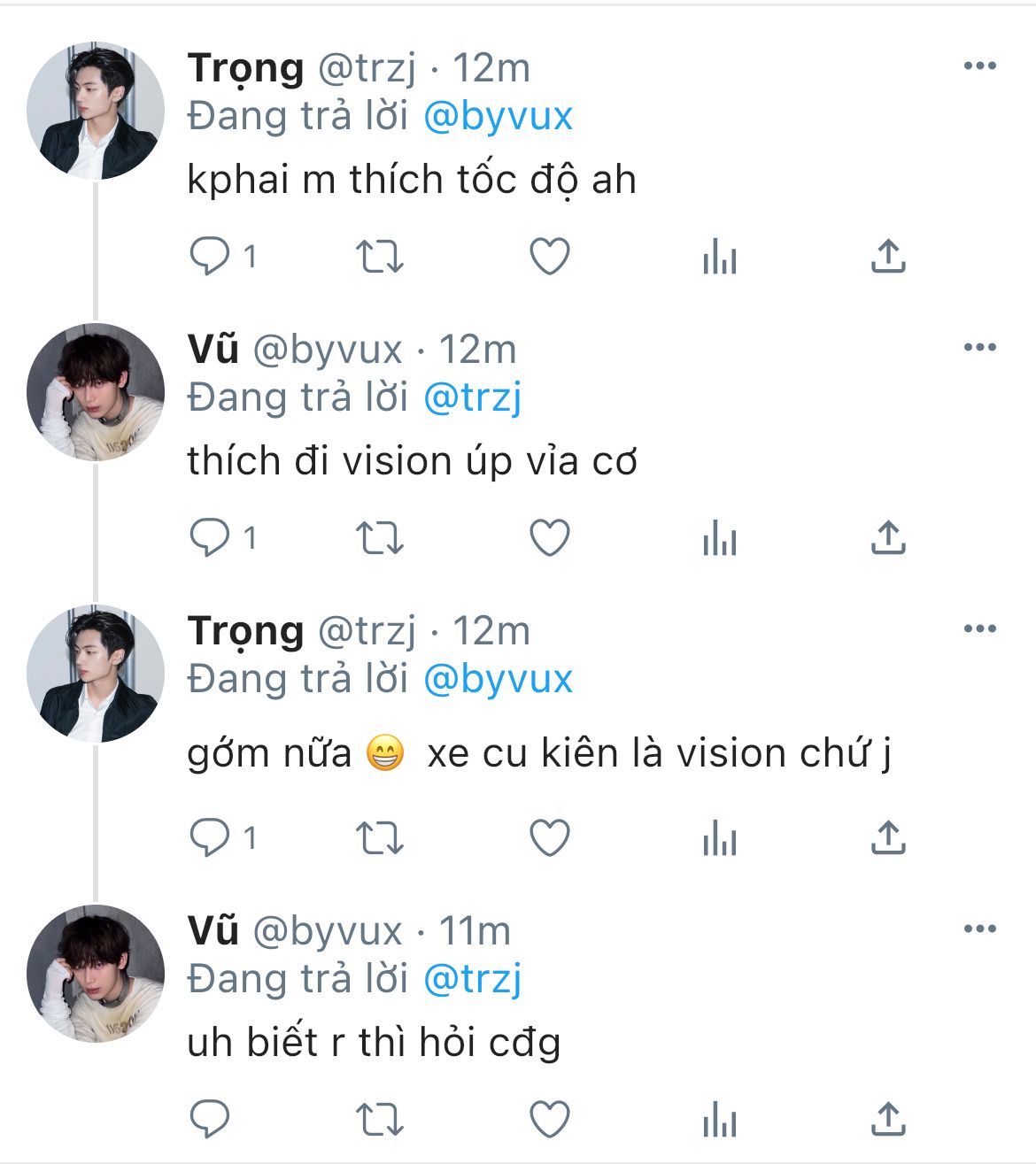Retweet the tweet 'thích đi vision úp vỉa cơ'
The image size is (1036, 1164).
tap(379, 537)
